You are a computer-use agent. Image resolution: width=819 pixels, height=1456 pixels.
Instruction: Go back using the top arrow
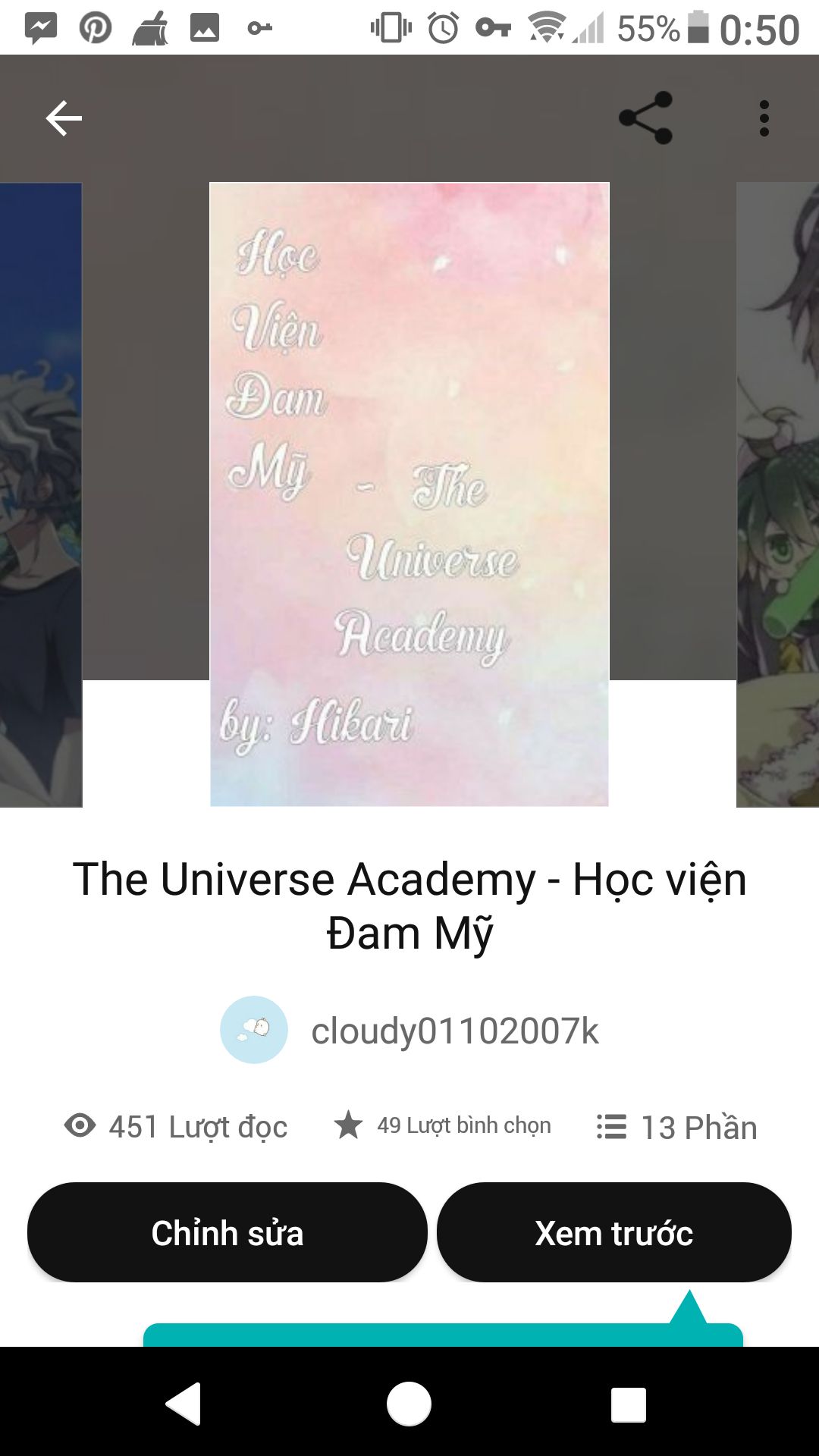64,118
